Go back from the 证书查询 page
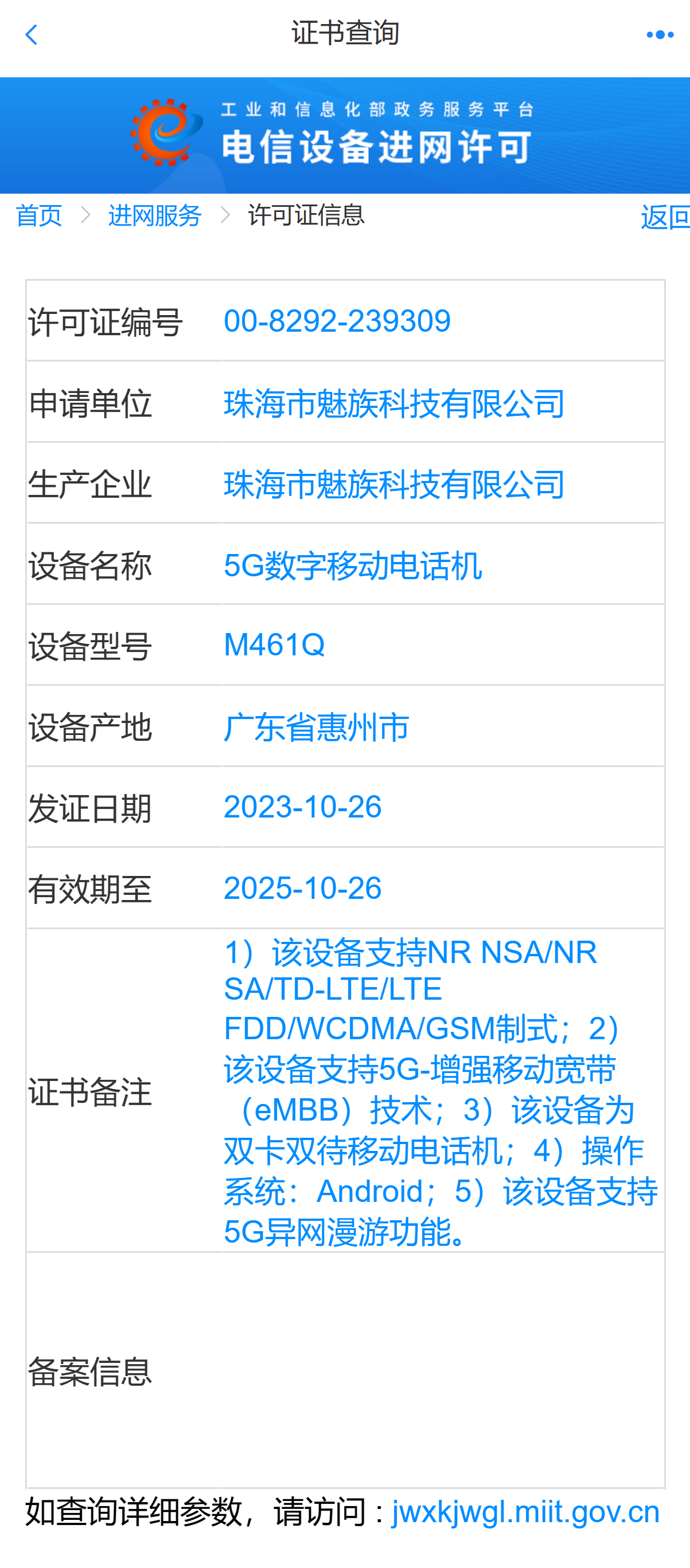 pyautogui.click(x=31, y=35)
